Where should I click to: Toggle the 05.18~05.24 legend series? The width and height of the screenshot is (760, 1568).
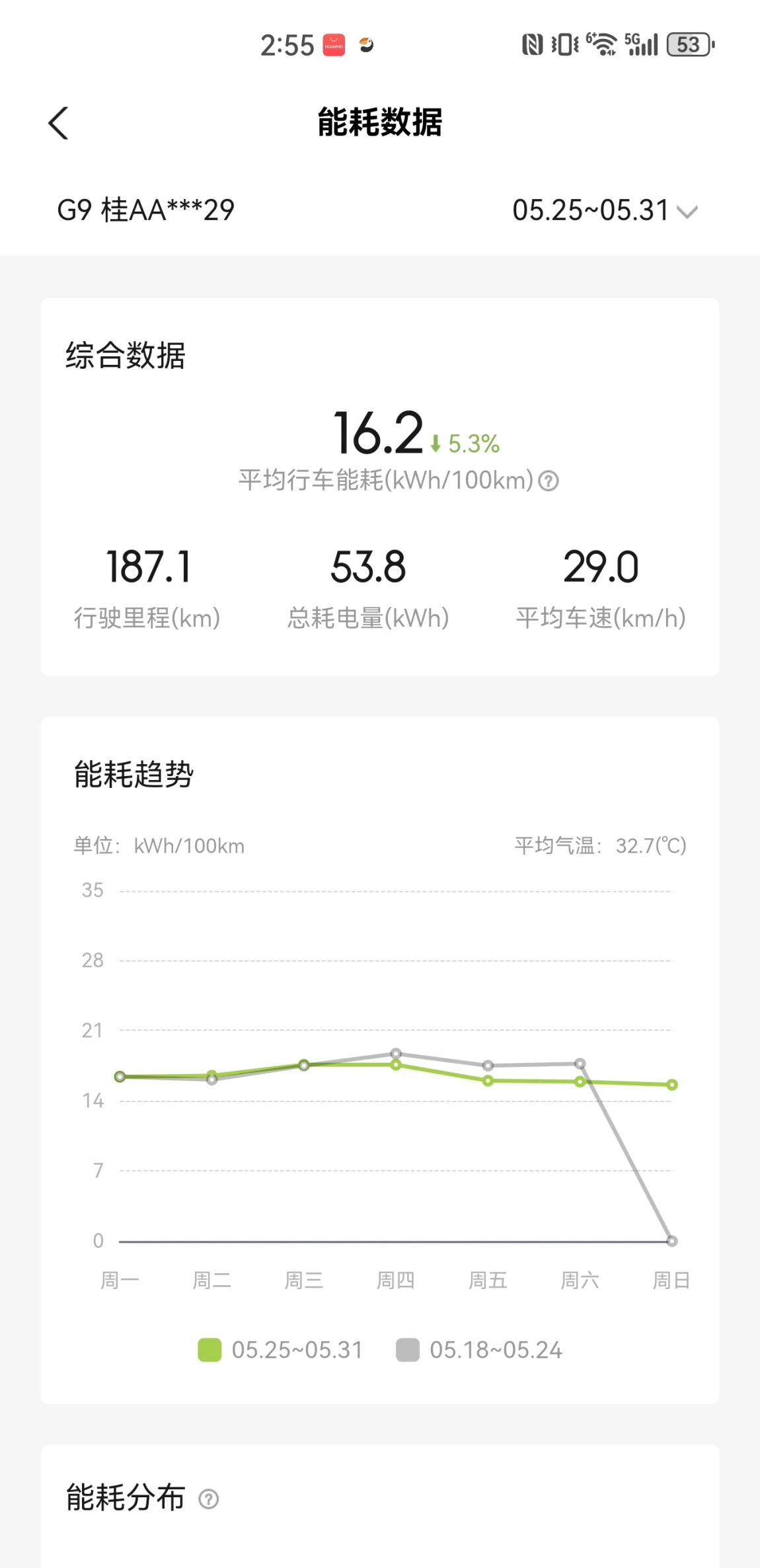[479, 1350]
